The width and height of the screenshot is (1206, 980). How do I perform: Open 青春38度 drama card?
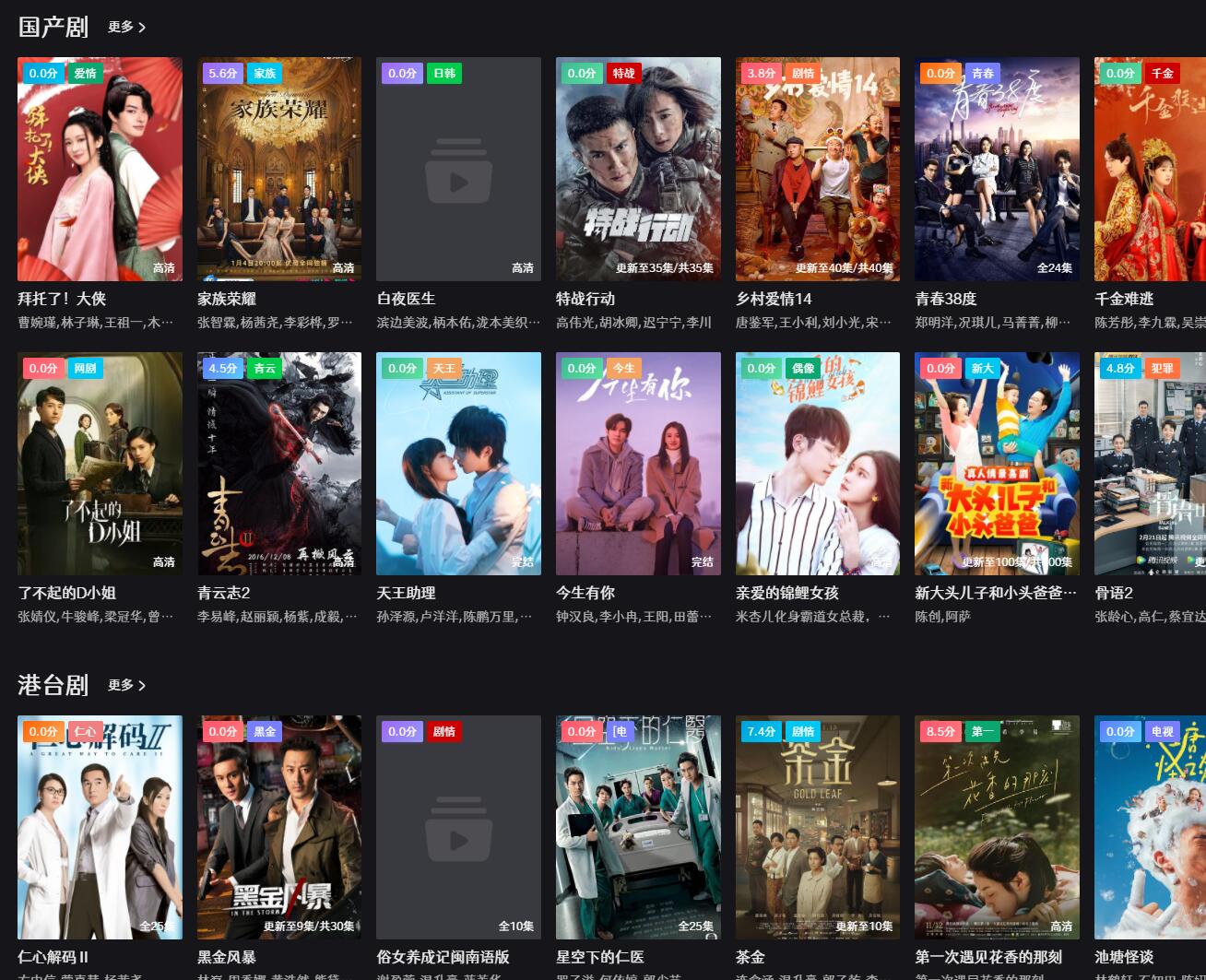997,170
